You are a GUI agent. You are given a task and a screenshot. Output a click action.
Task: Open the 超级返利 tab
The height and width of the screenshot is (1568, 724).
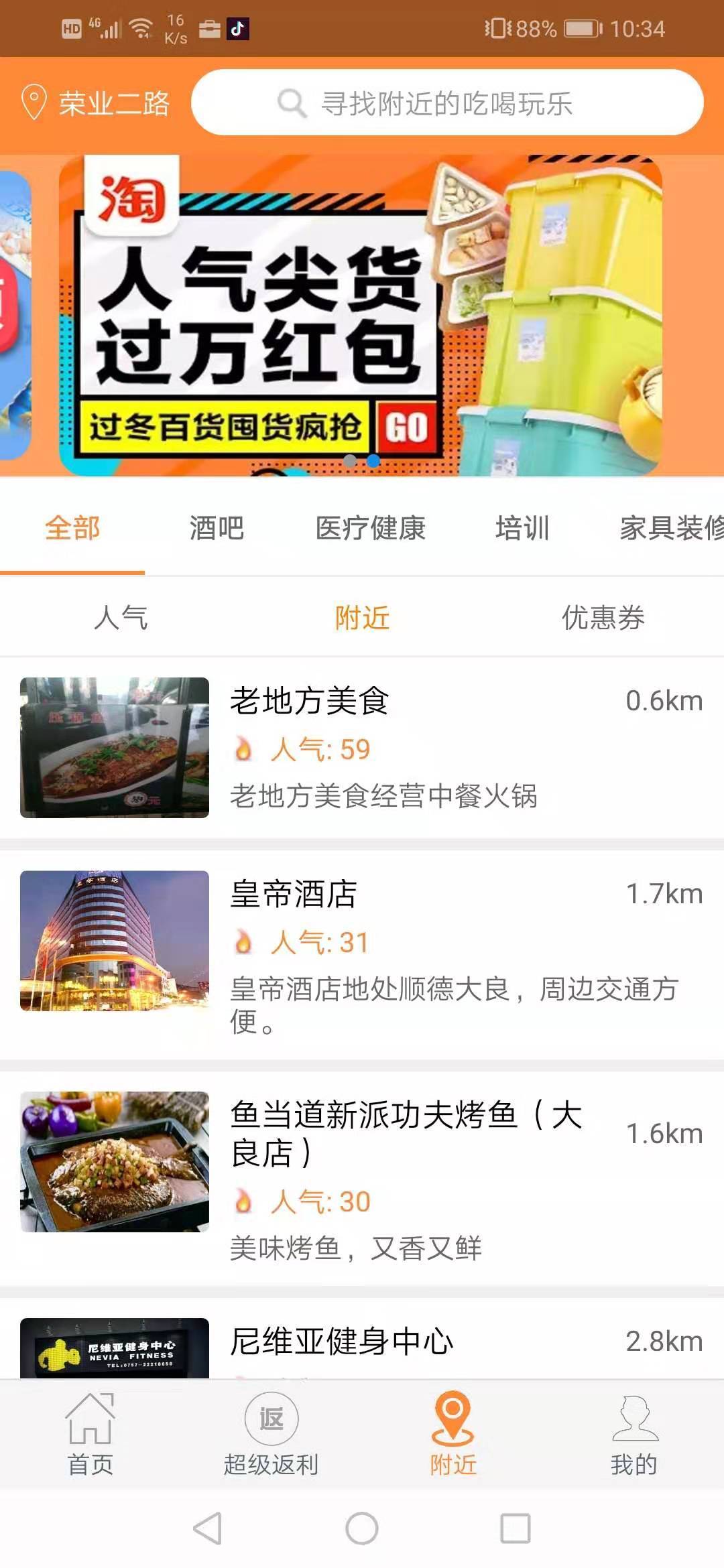pyautogui.click(x=271, y=1435)
